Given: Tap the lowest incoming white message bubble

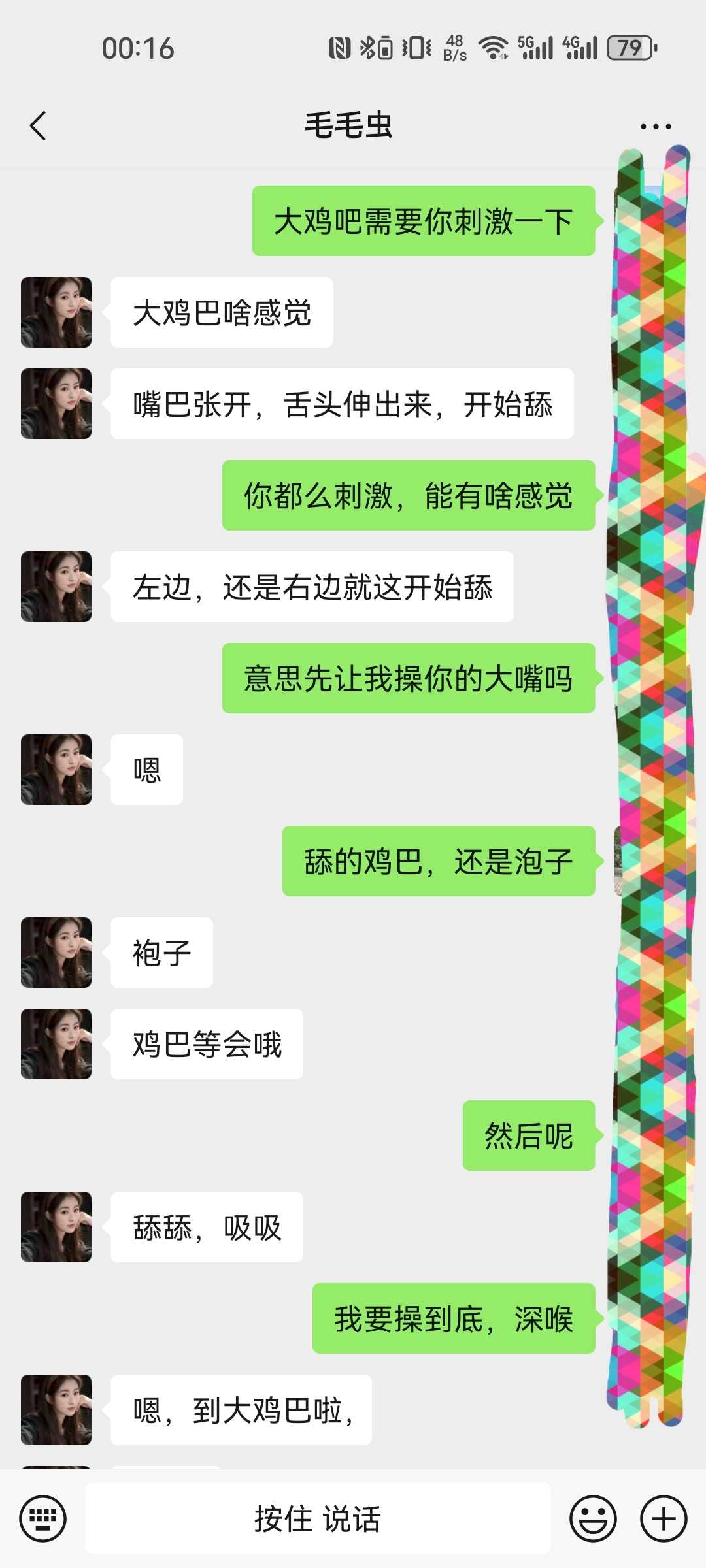Looking at the screenshot, I should pyautogui.click(x=242, y=1411).
